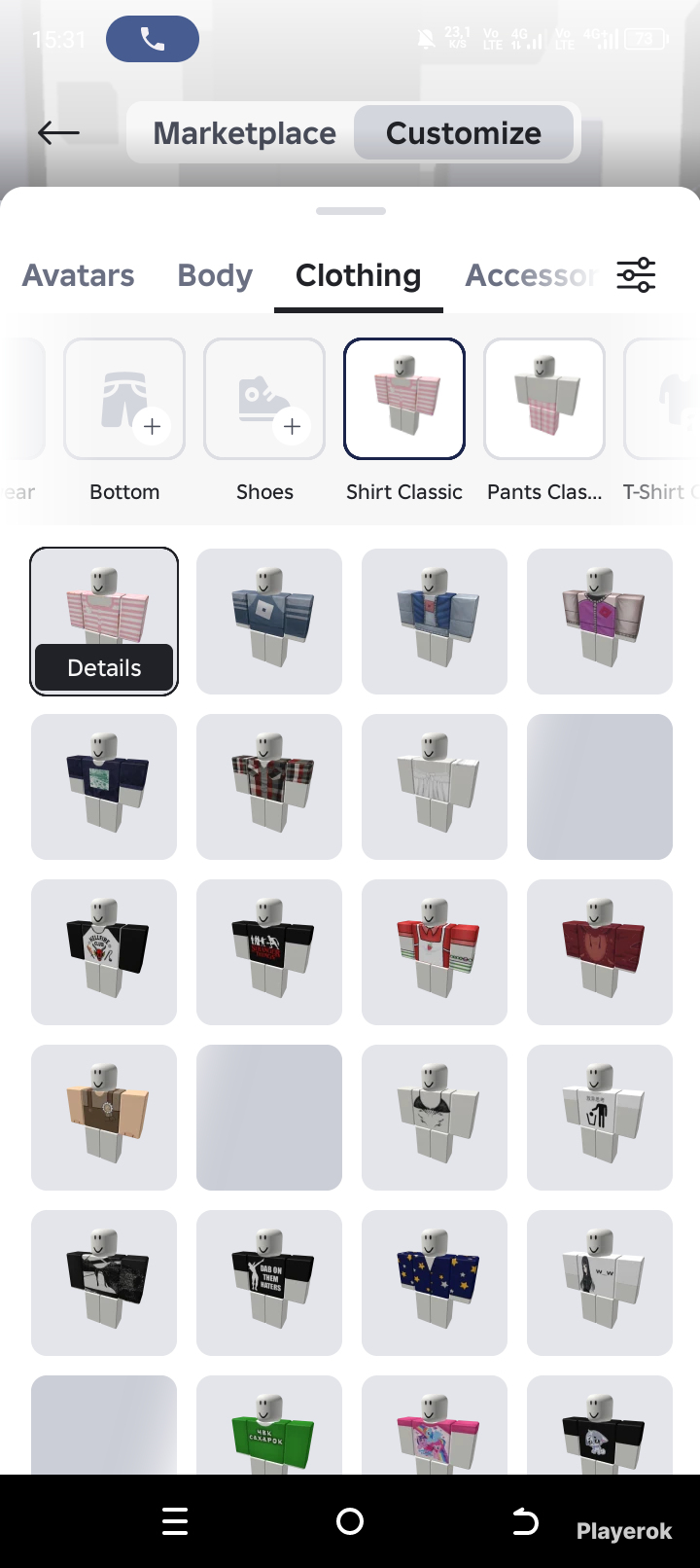
Task: Open recent apps from navigation bar
Action: [x=175, y=1521]
